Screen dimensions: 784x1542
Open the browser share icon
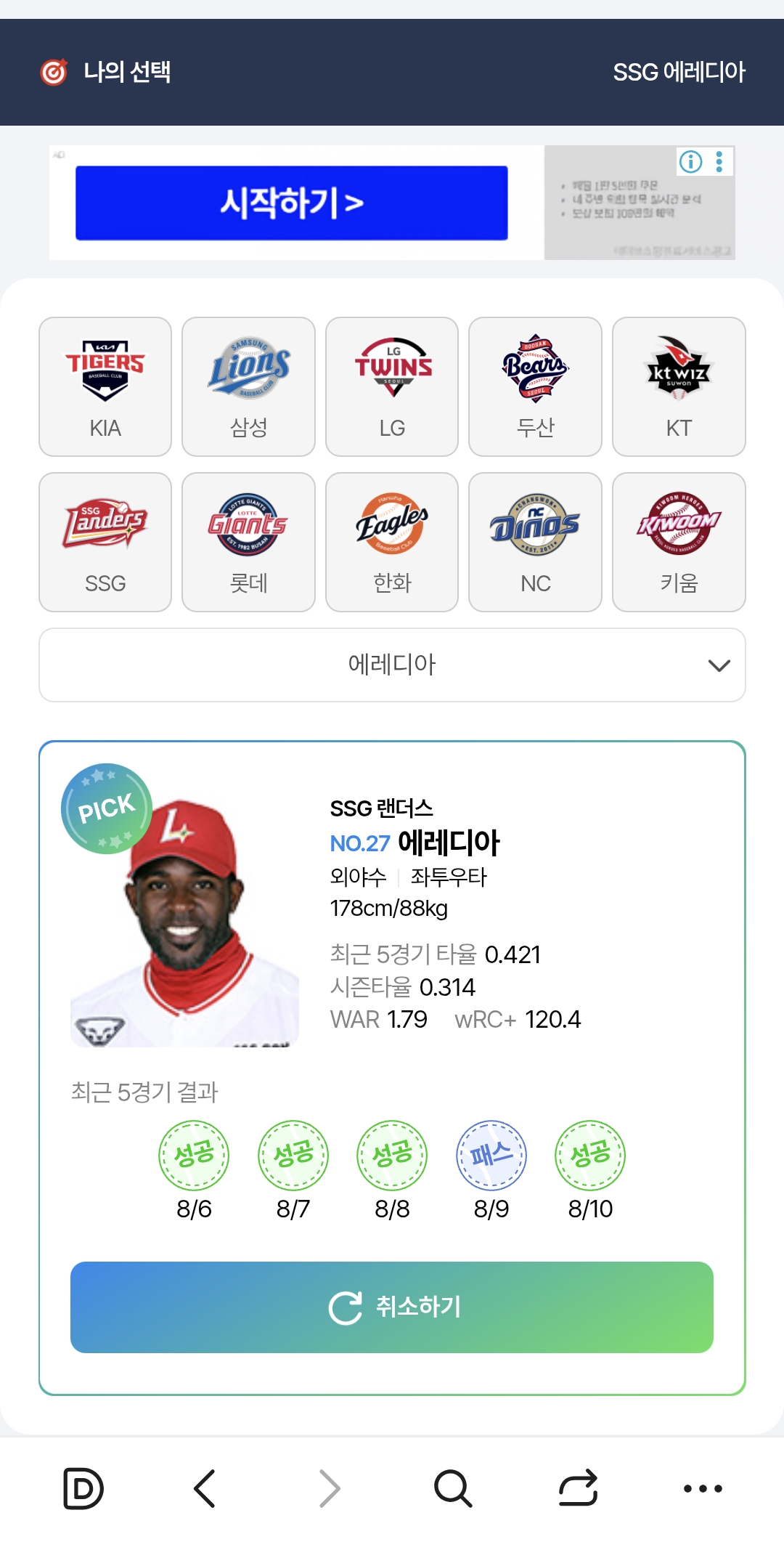point(578,1488)
